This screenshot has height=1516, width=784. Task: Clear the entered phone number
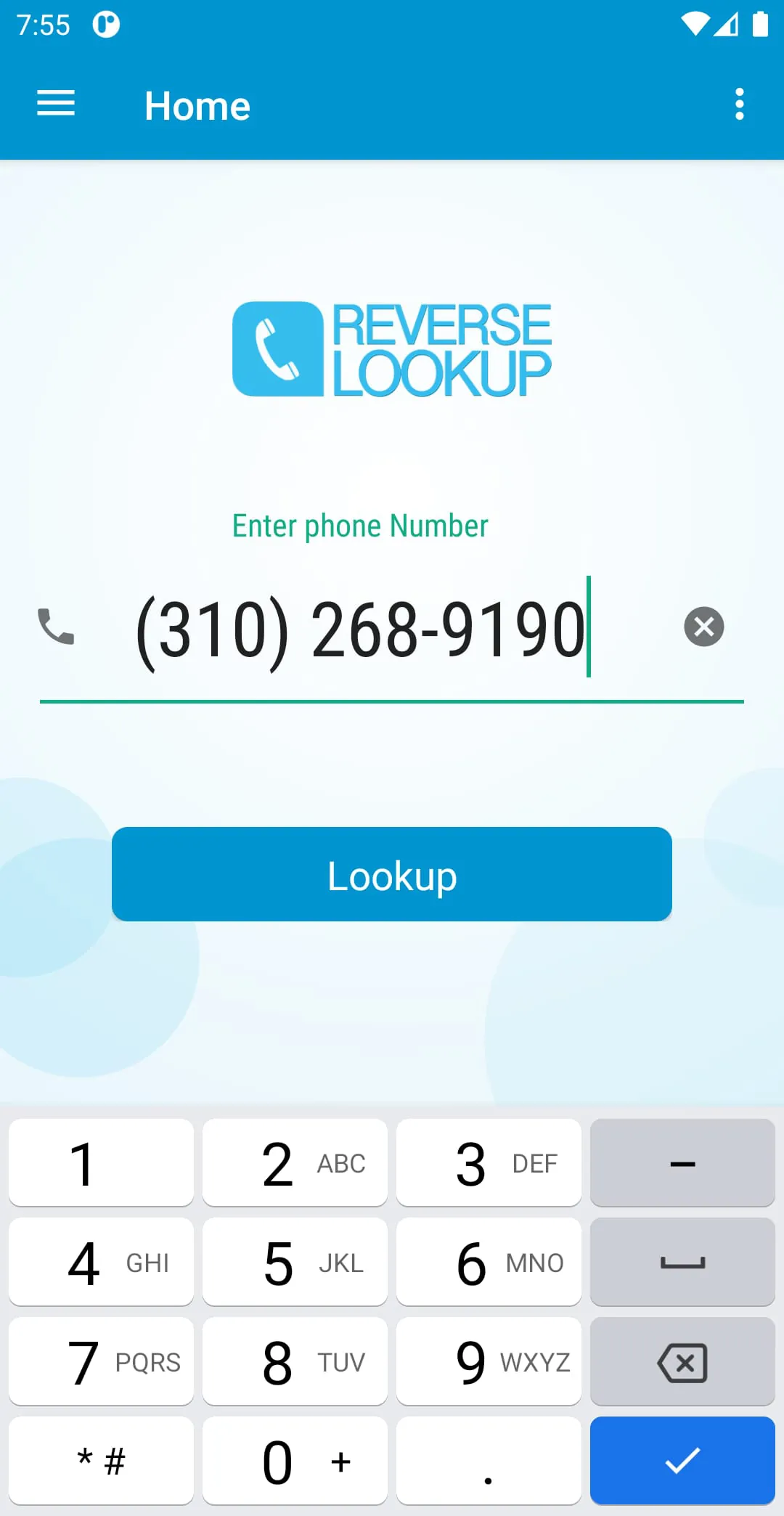702,627
